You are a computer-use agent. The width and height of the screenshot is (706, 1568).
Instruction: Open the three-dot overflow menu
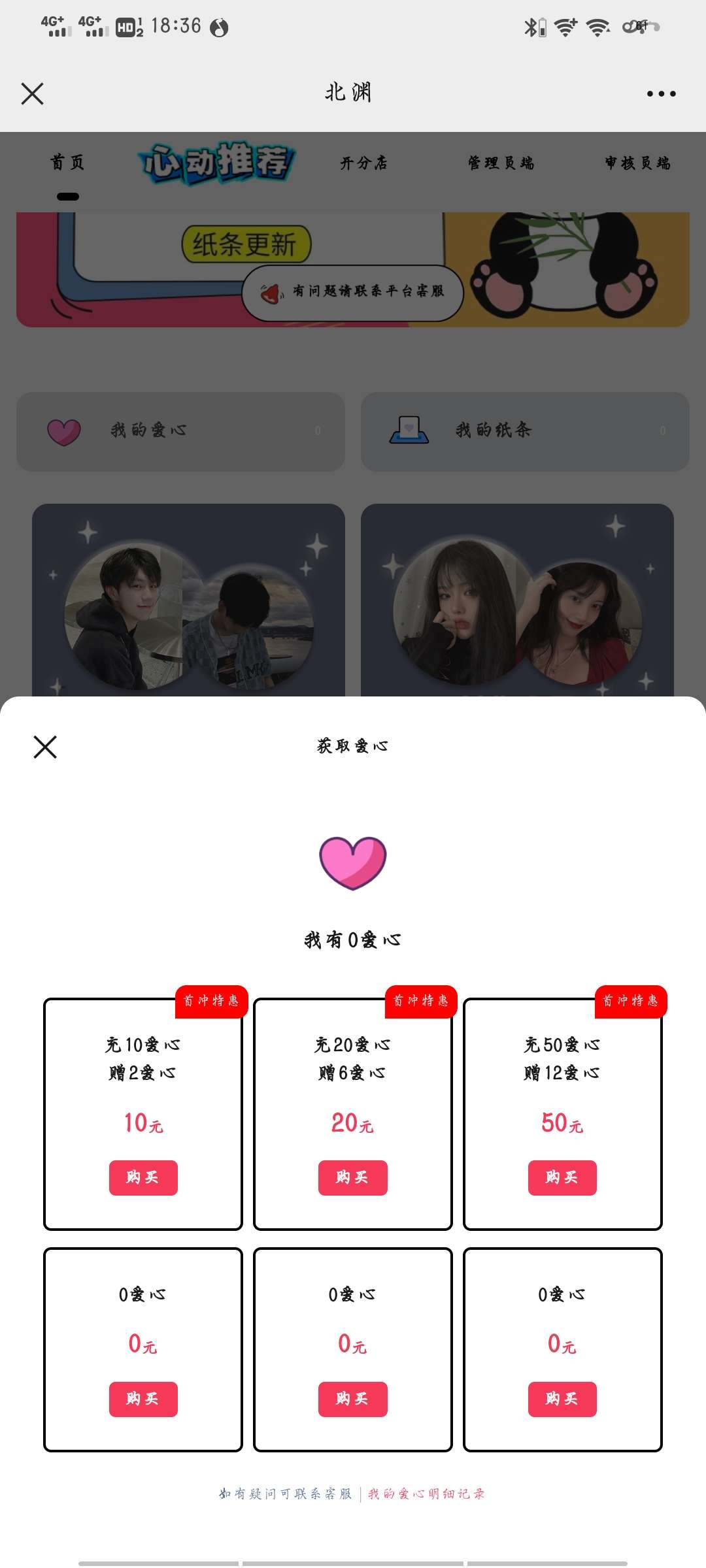tap(661, 93)
